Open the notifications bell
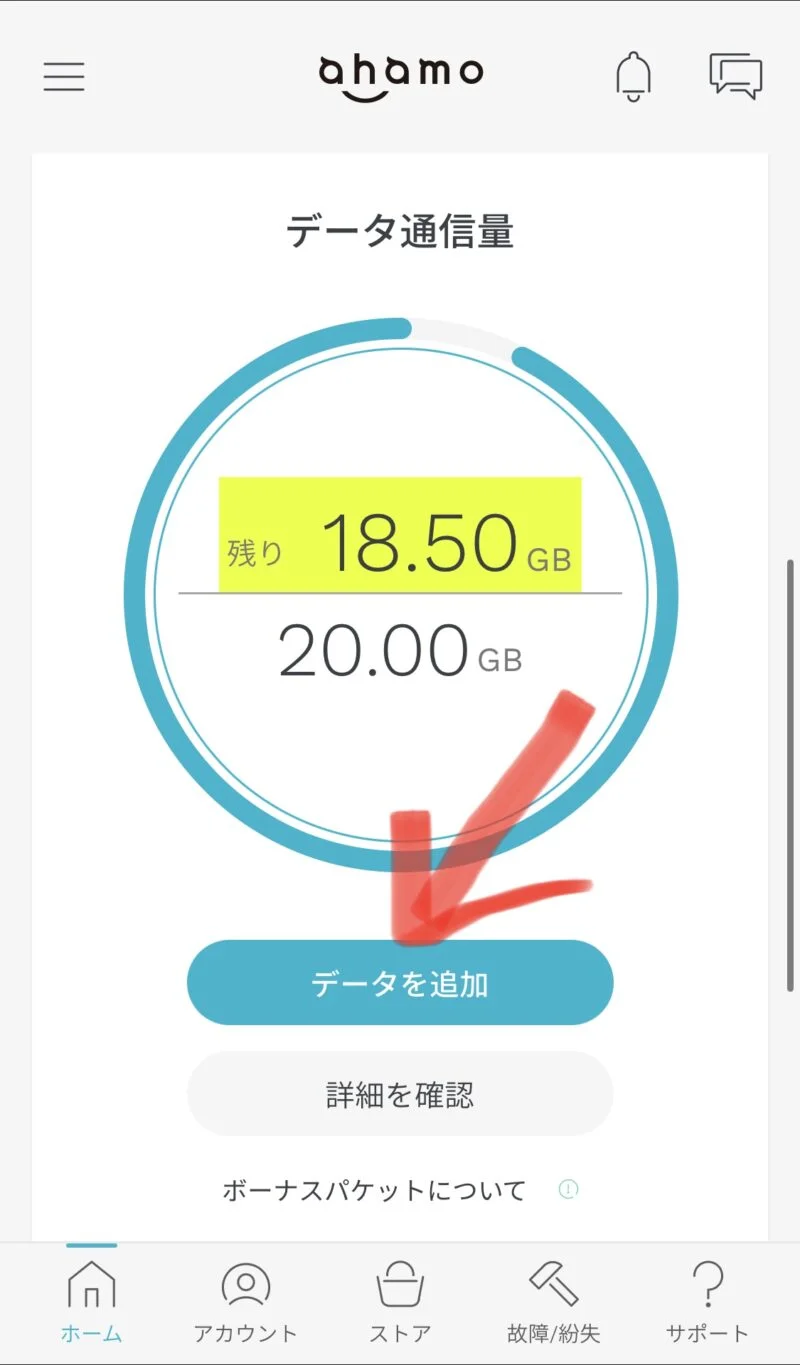The image size is (800, 1365). pyautogui.click(x=634, y=76)
